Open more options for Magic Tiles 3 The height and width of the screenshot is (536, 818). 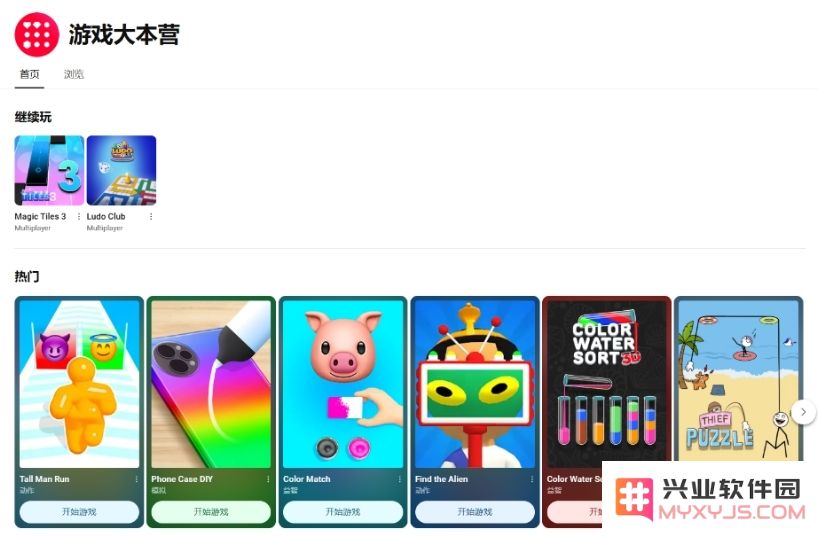click(x=79, y=216)
